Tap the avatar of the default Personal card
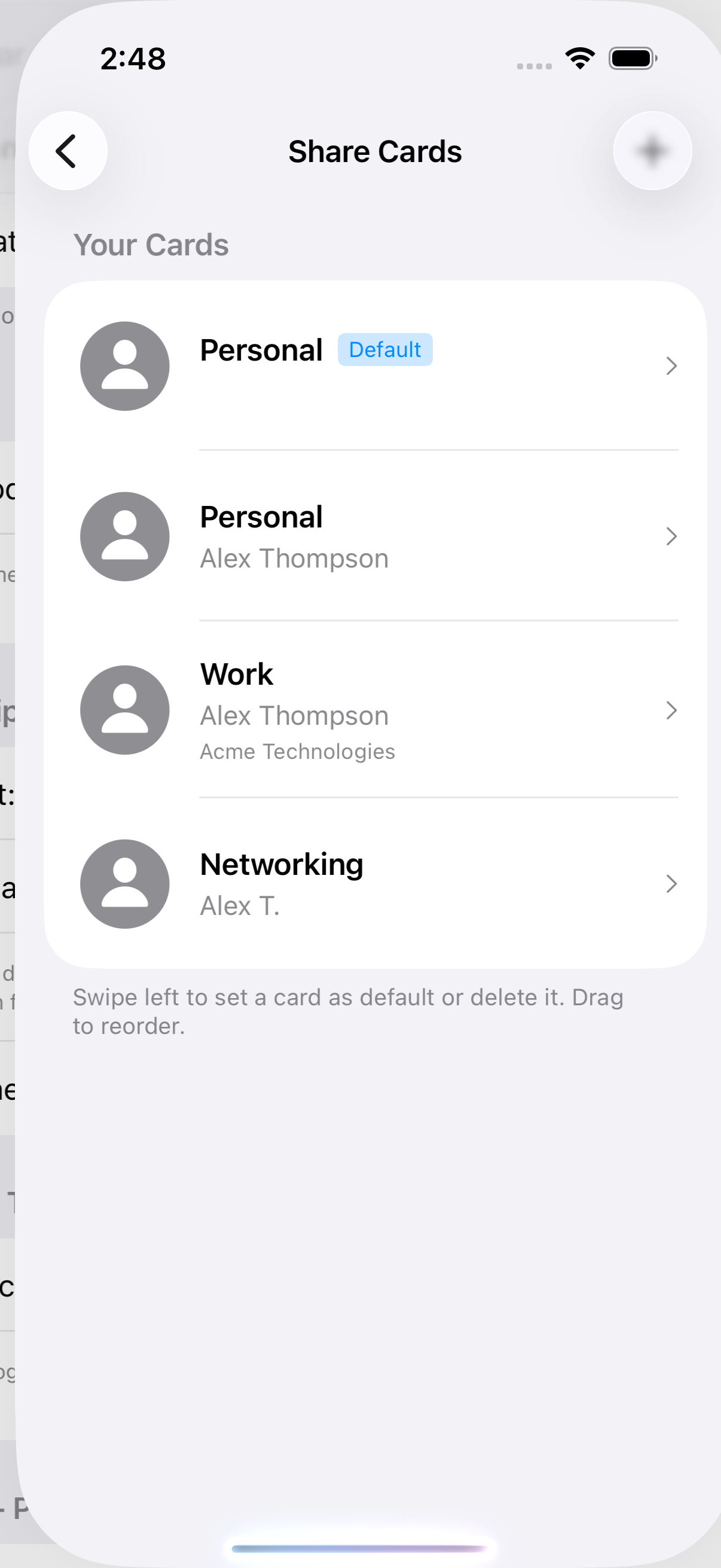 pos(125,365)
